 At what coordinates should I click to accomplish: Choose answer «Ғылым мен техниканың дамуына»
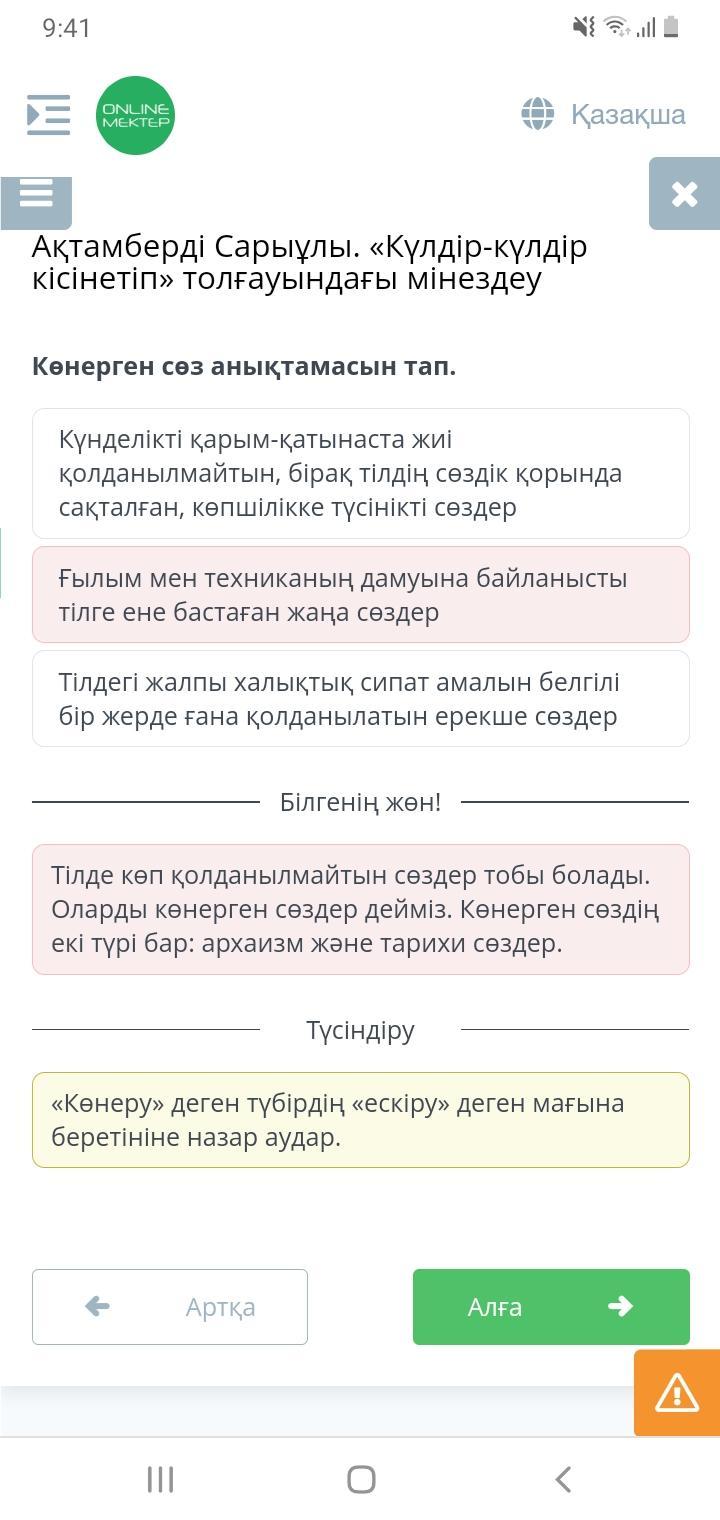tap(360, 594)
